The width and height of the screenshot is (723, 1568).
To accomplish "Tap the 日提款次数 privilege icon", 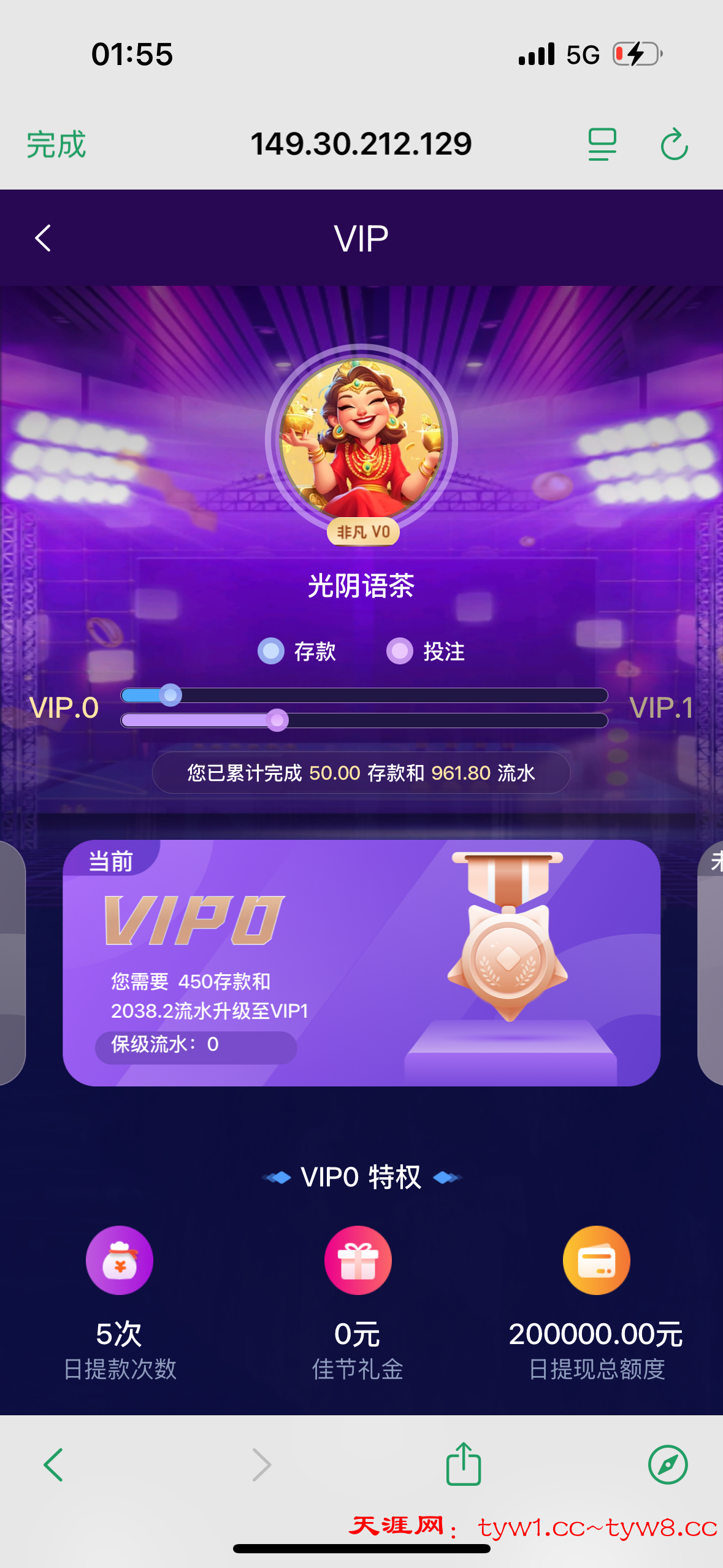I will (x=120, y=1260).
